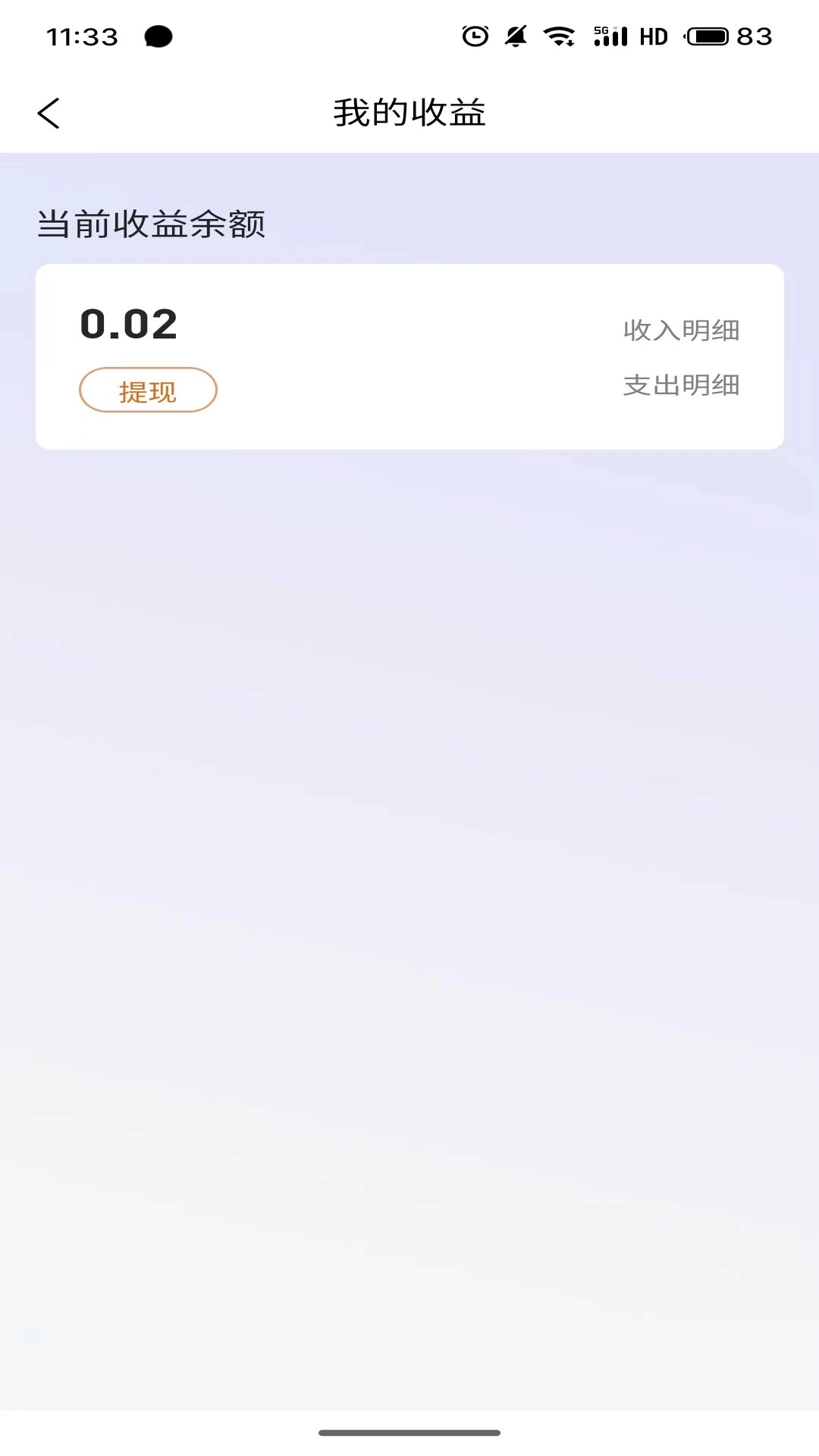Tap the balance amount 0.02
This screenshot has width=819, height=1456.
coord(128,325)
